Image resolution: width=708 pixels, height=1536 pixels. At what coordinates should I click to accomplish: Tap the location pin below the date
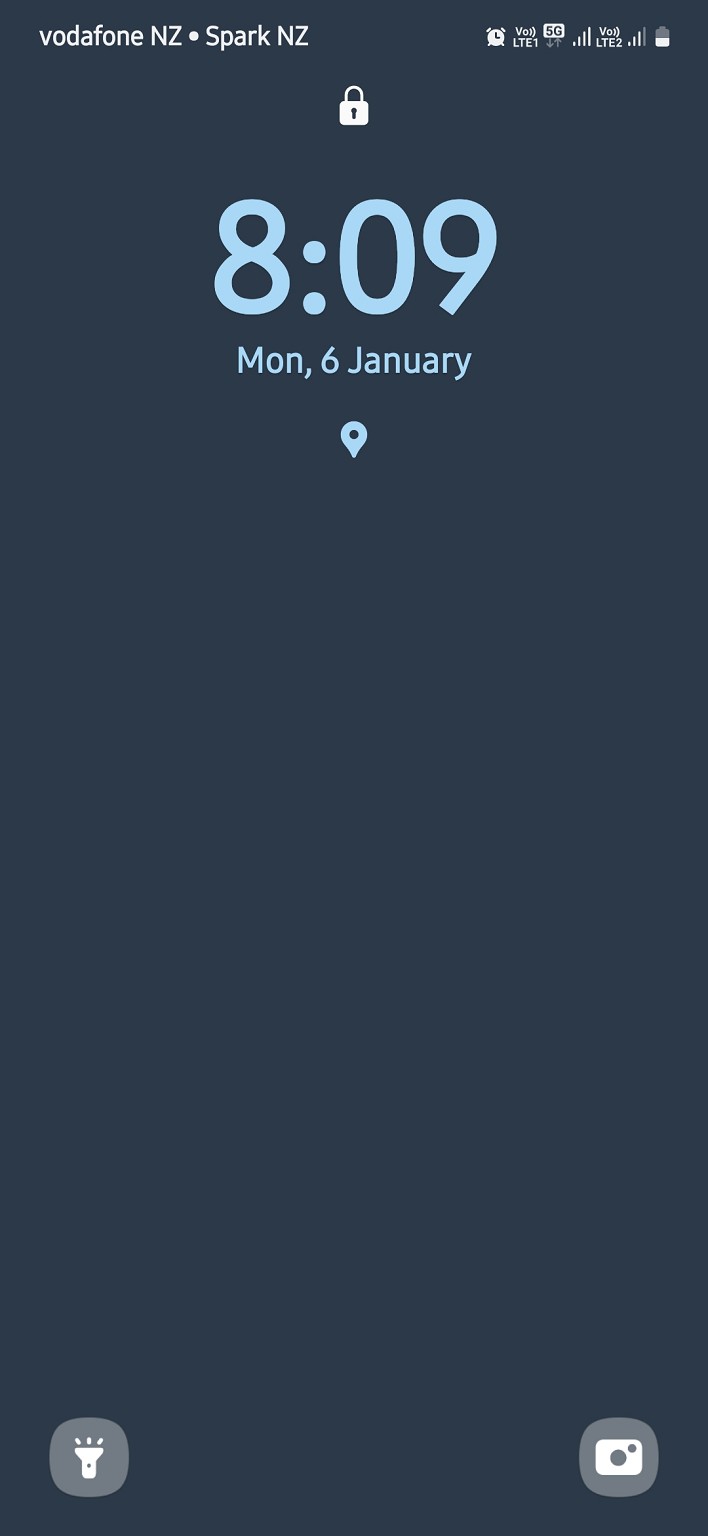click(x=353, y=439)
